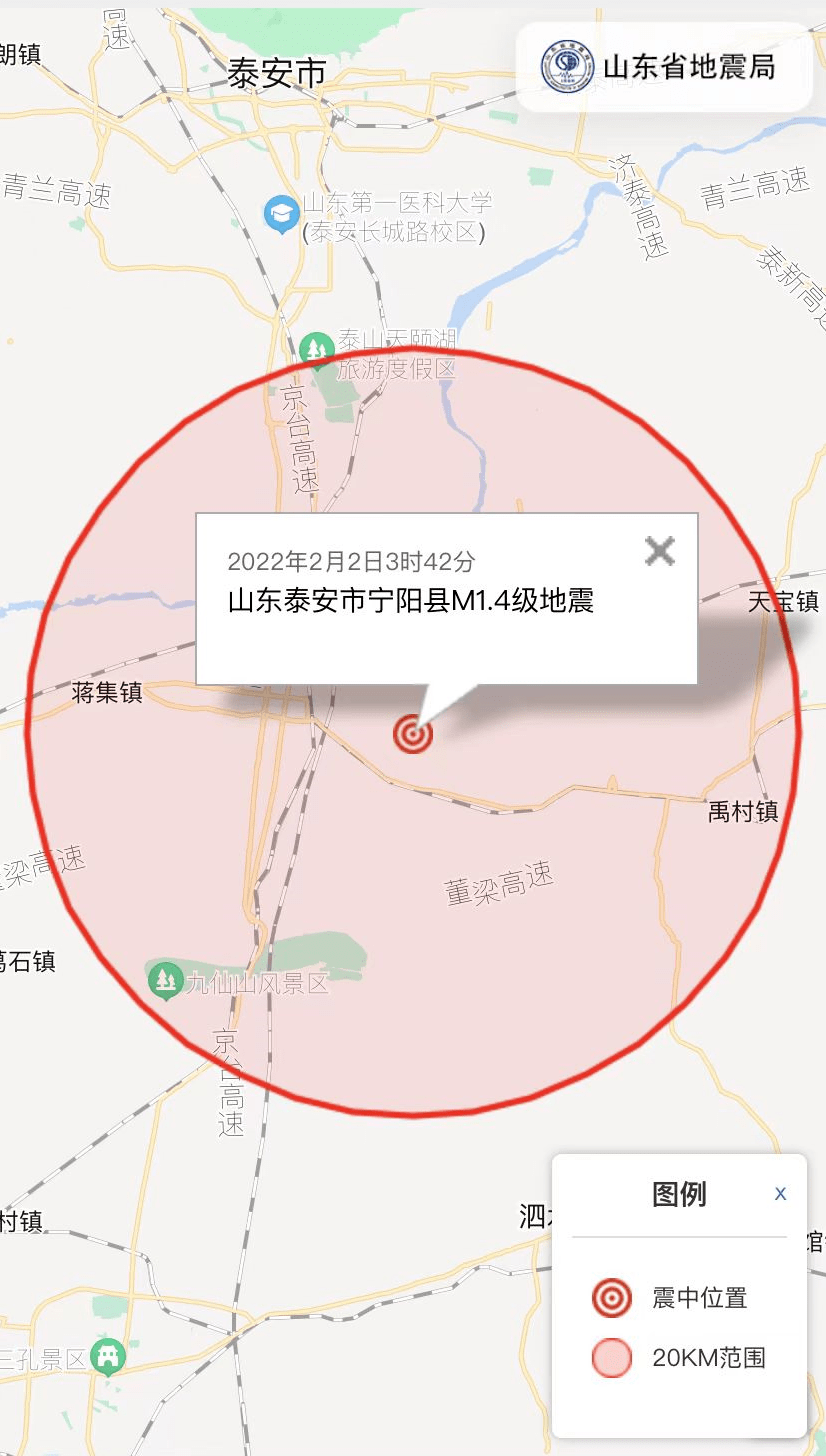Dismiss the 图例 legend panel
Viewport: 826px width, 1456px height.
[x=781, y=1194]
